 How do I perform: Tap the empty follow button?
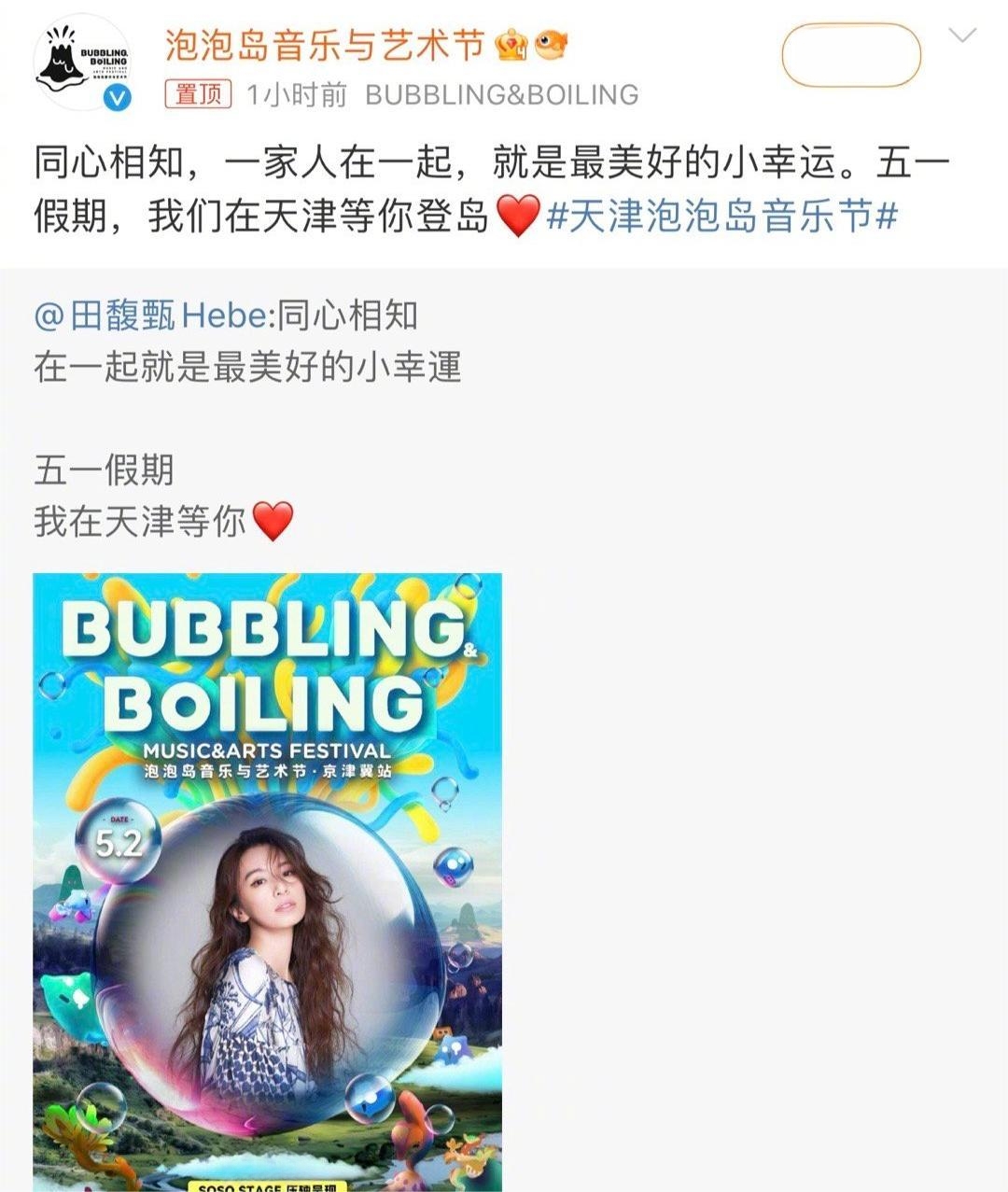point(850,56)
